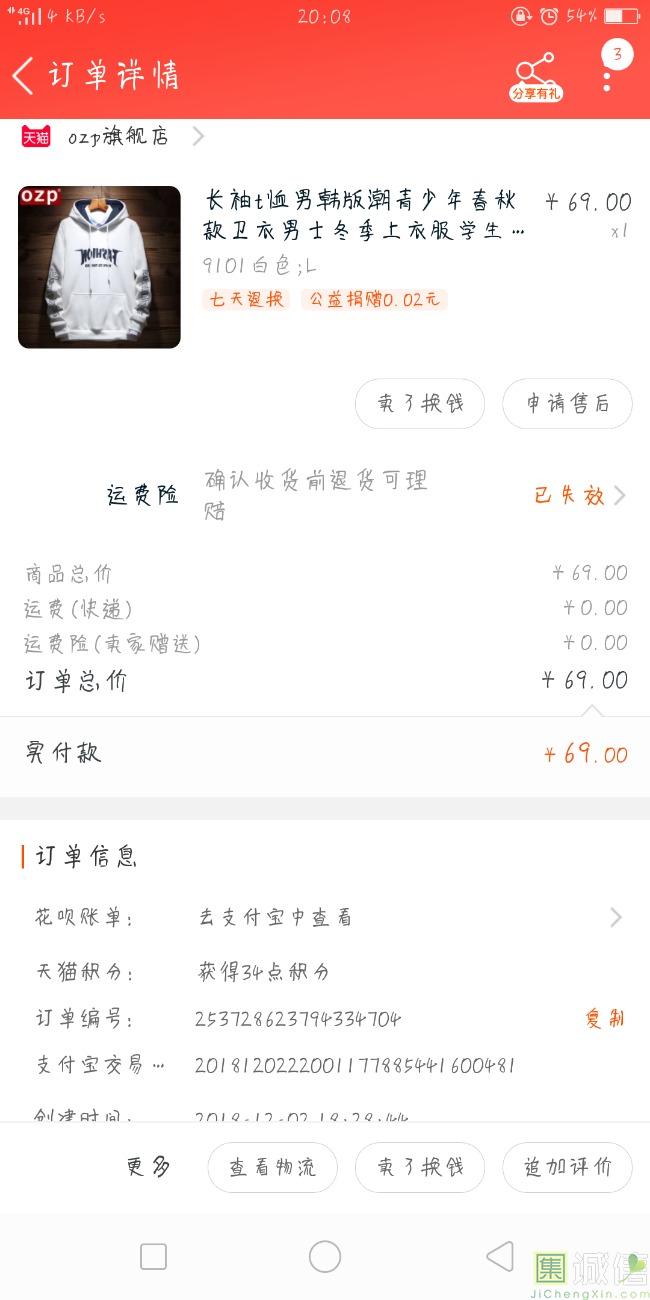The height and width of the screenshot is (1300, 650).
Task: Add a follow-up review with 追加评价
Action: click(x=567, y=1167)
